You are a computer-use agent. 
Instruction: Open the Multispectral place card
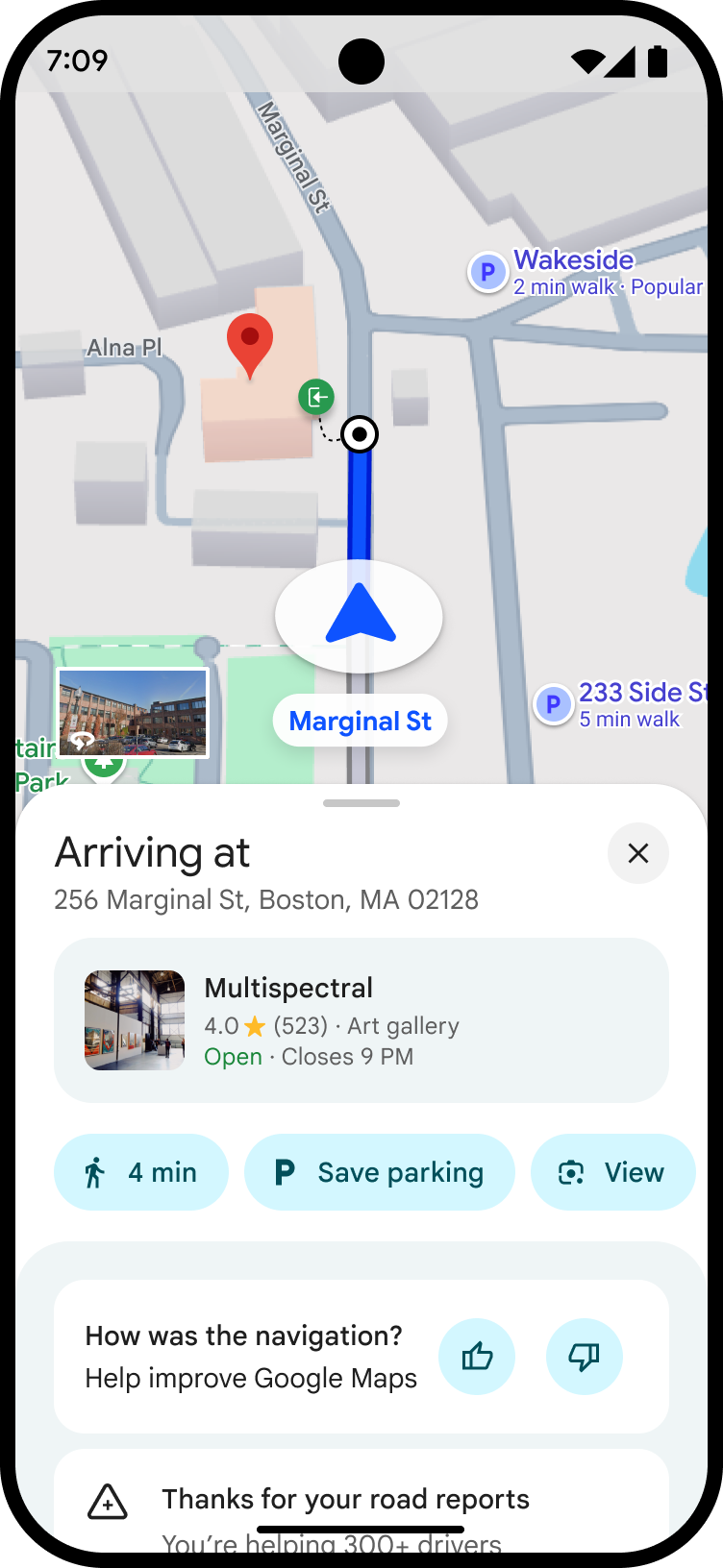[361, 1019]
